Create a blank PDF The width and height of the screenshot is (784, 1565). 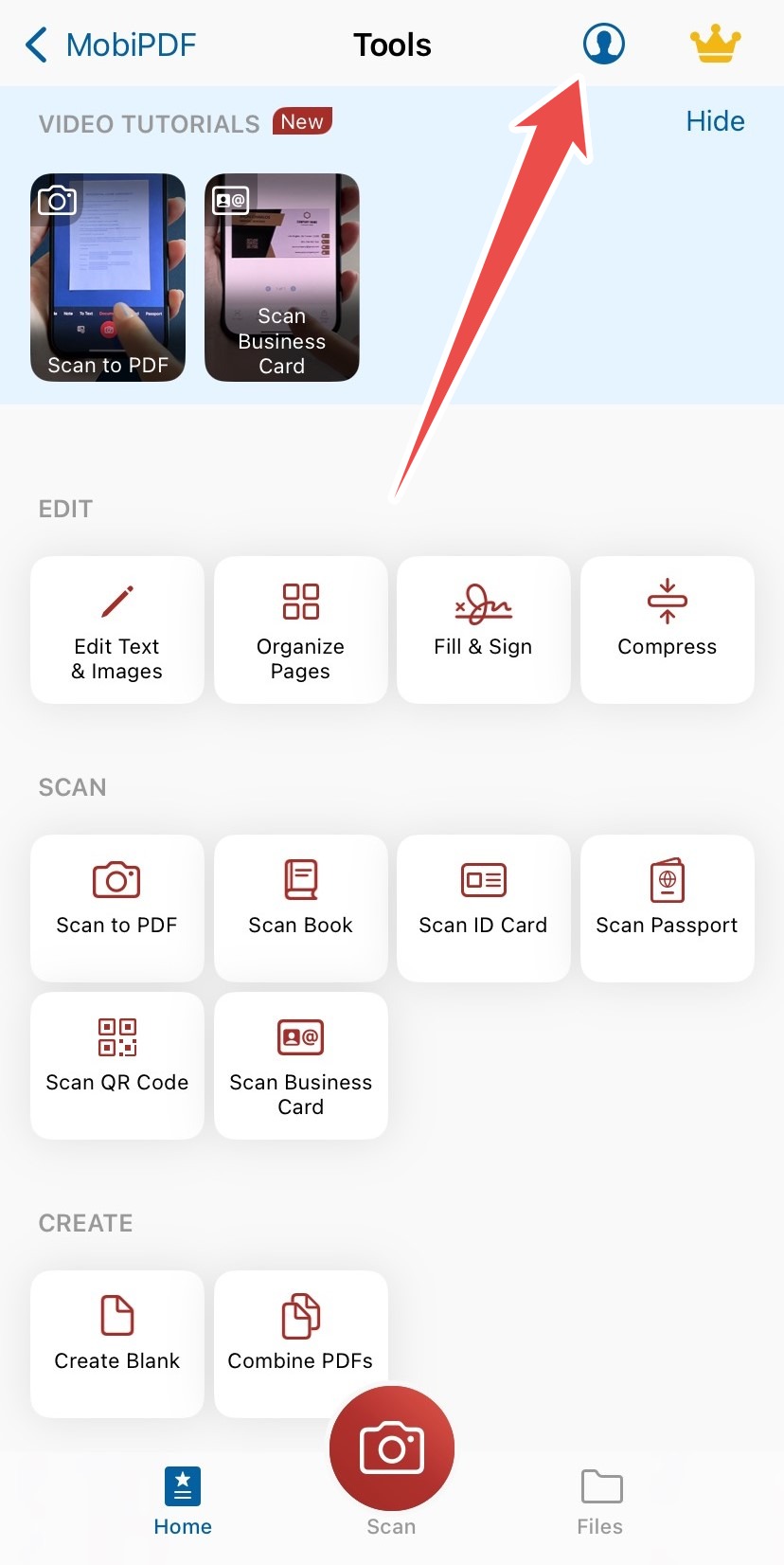[x=117, y=1343]
